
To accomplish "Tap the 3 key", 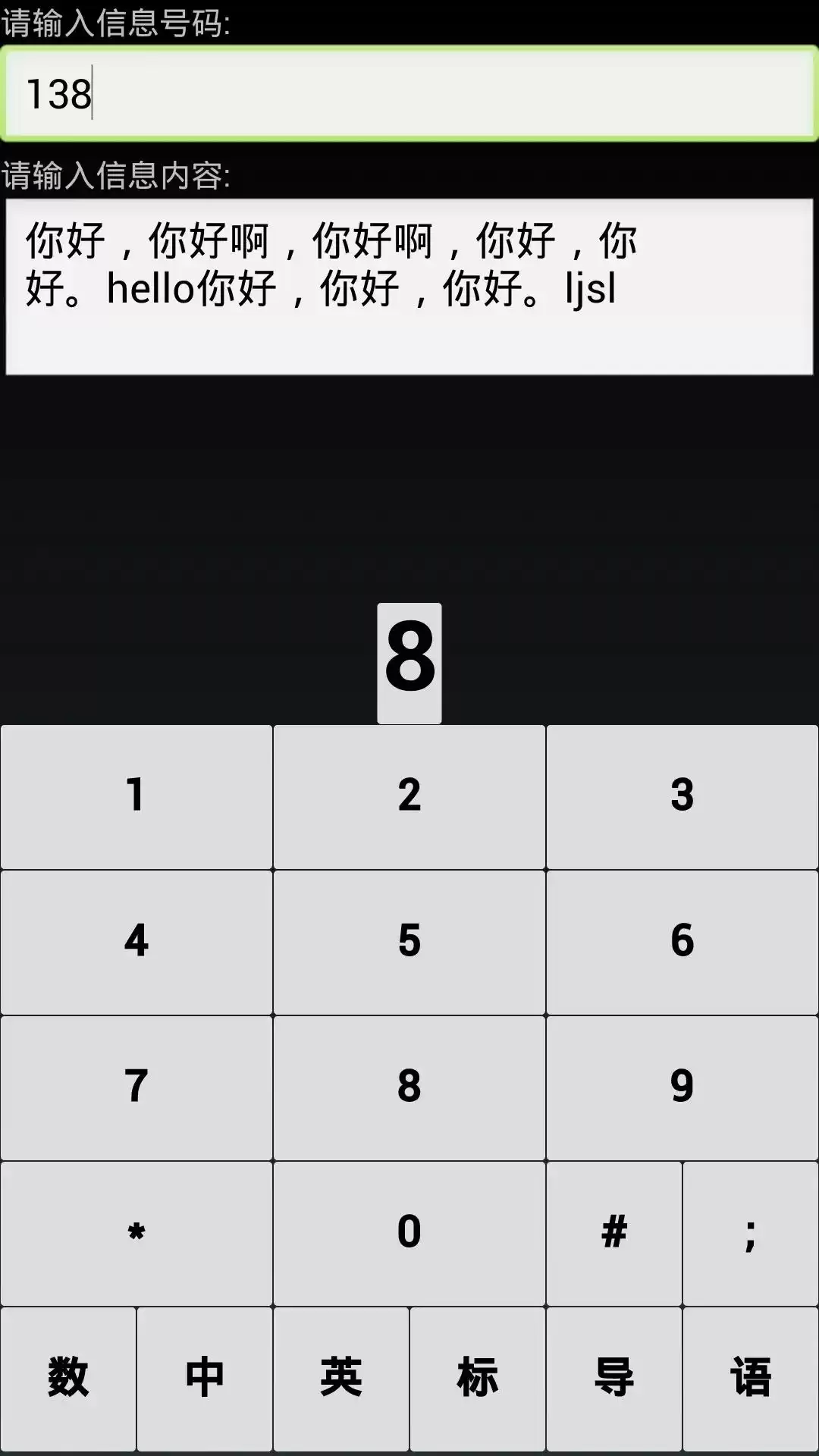I will (x=682, y=796).
